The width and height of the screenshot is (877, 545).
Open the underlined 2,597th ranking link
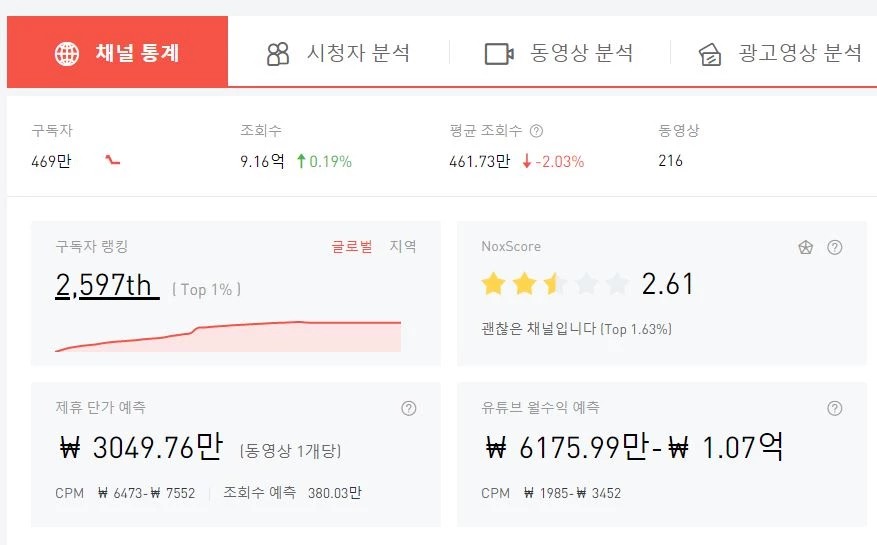(x=106, y=286)
